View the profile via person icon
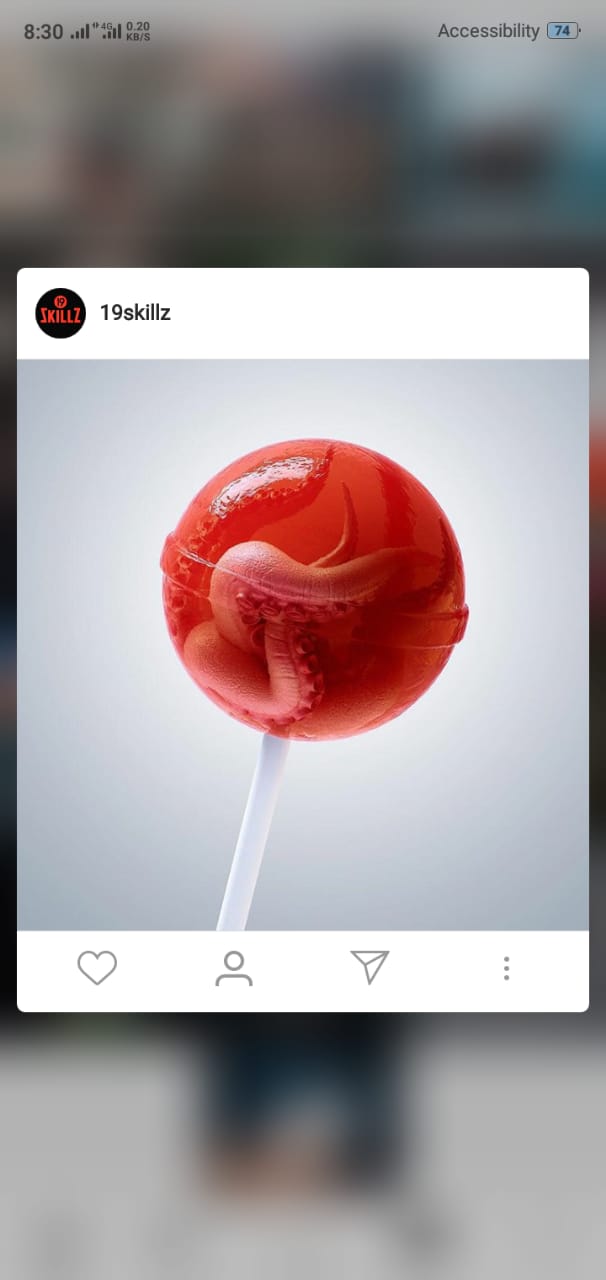This screenshot has width=606, height=1280. coord(234,968)
